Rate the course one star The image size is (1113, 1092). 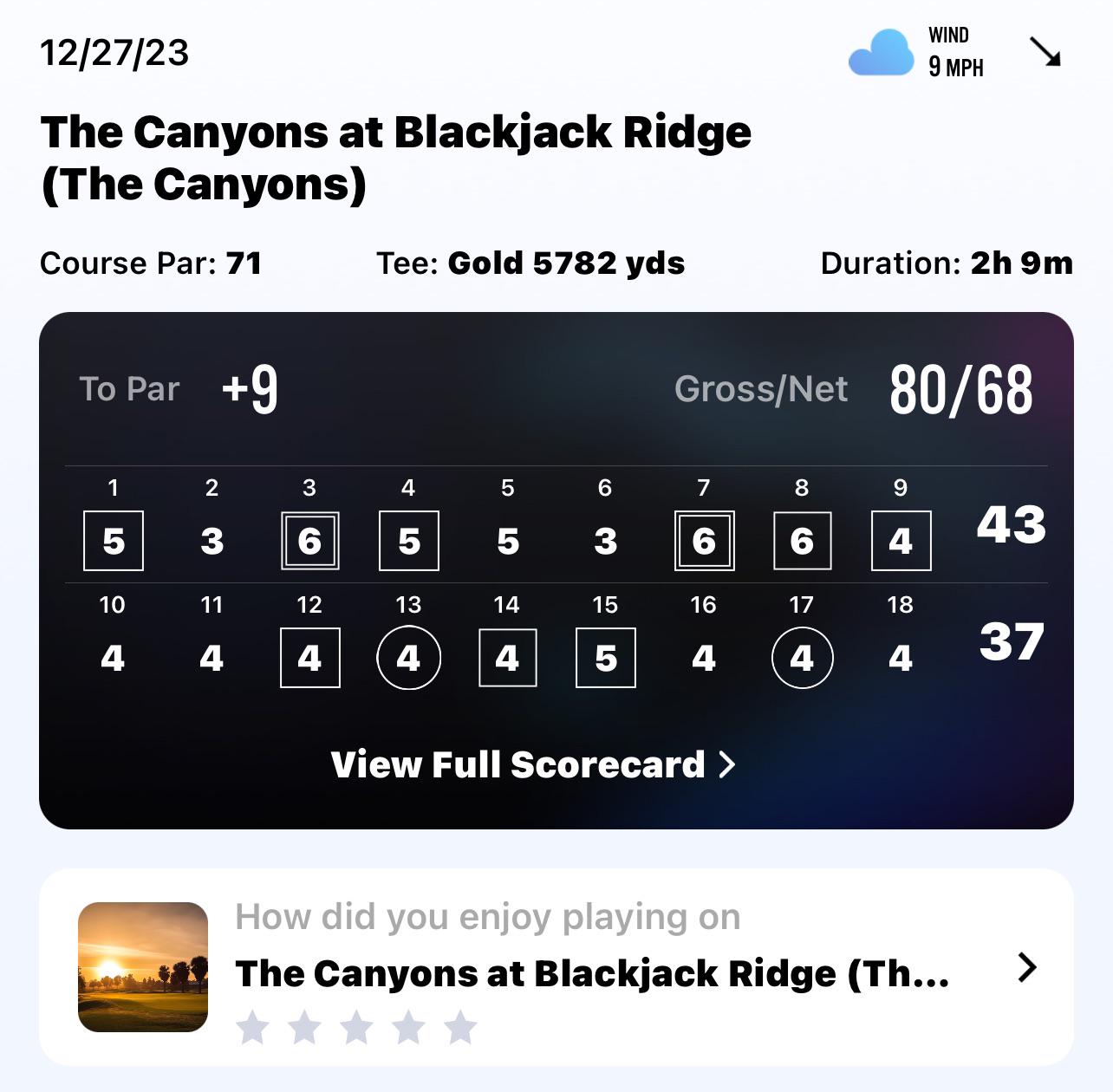tap(252, 1028)
